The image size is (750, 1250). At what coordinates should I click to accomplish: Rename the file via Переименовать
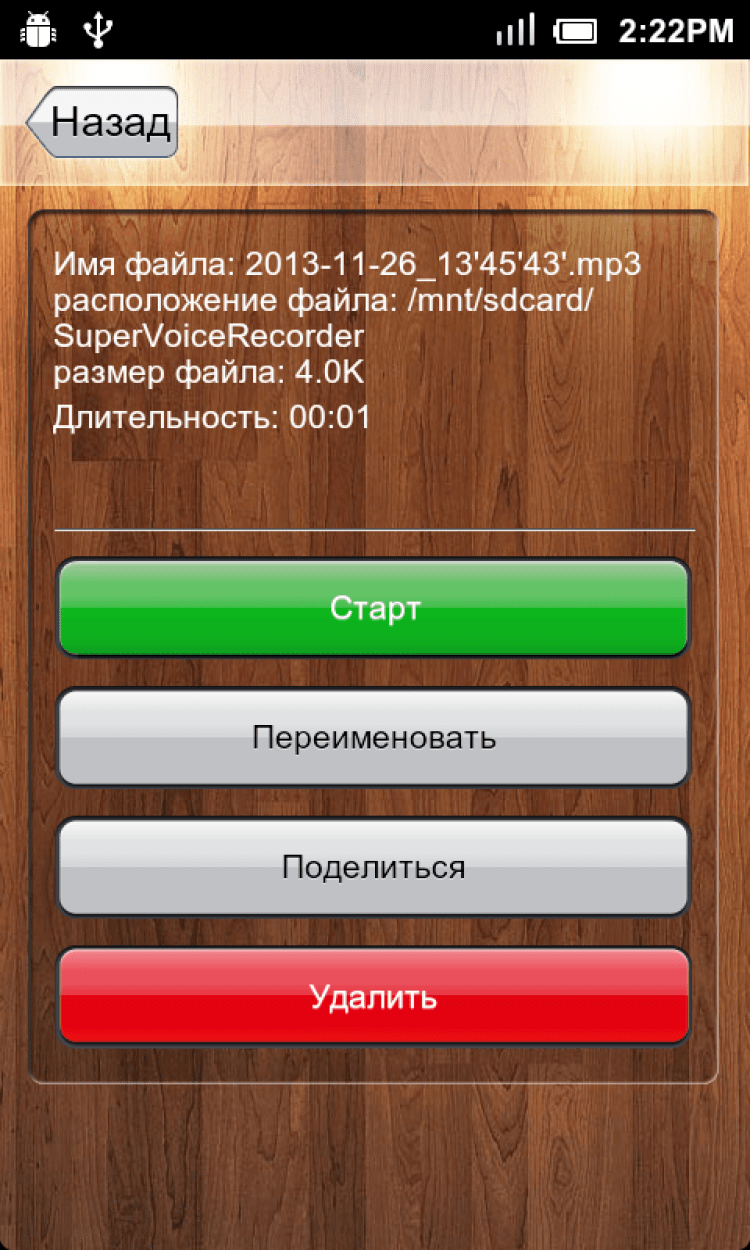pyautogui.click(x=374, y=737)
